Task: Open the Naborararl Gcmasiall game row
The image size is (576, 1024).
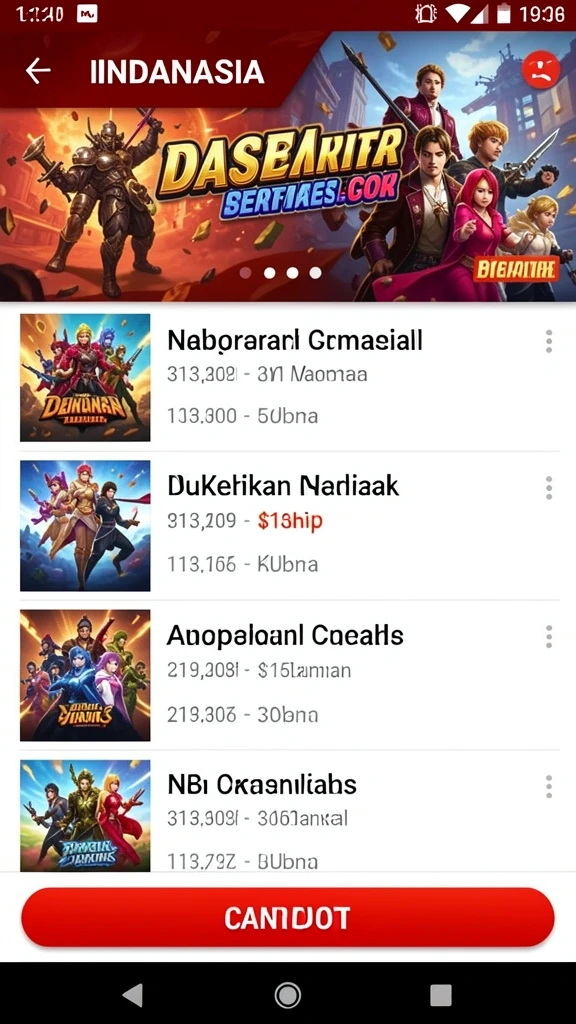Action: (288, 377)
